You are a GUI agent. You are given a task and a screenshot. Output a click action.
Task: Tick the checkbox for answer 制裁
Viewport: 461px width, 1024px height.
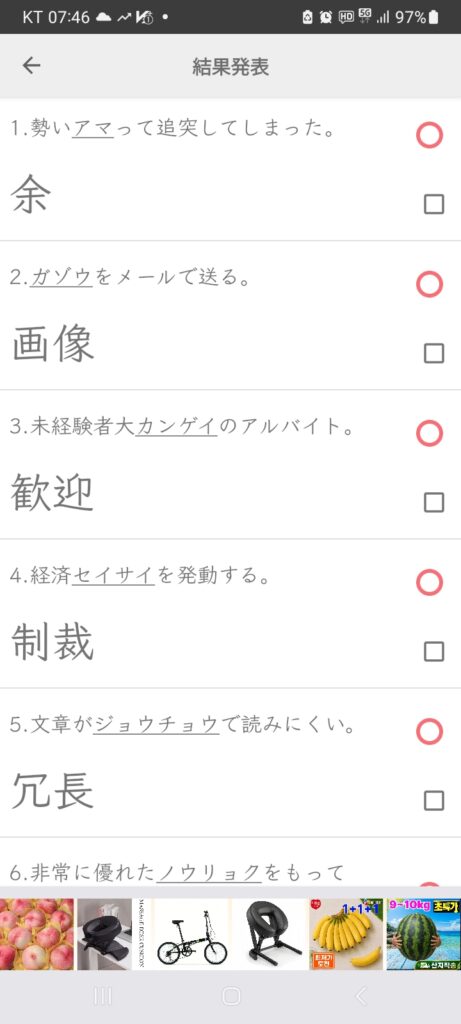point(434,651)
